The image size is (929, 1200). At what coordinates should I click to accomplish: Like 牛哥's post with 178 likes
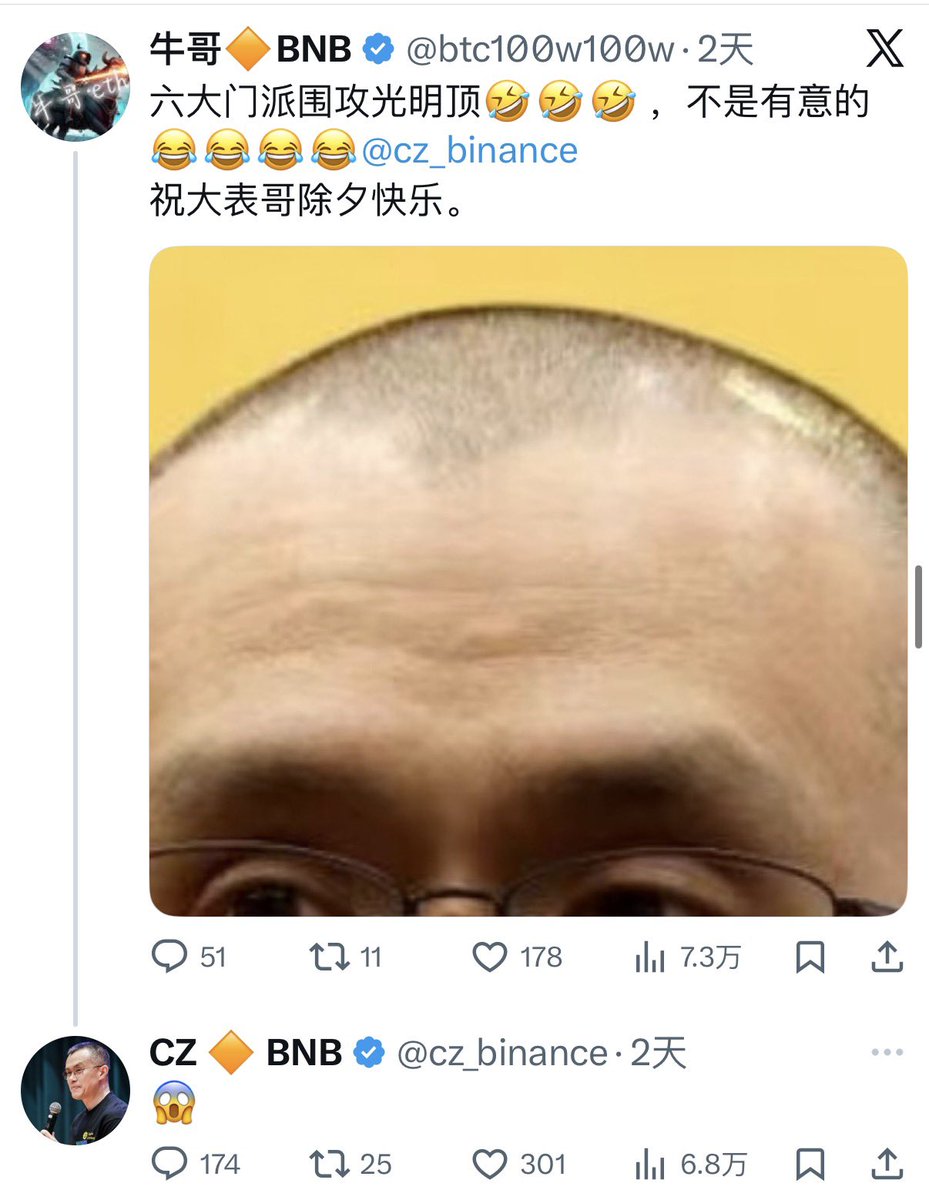490,958
